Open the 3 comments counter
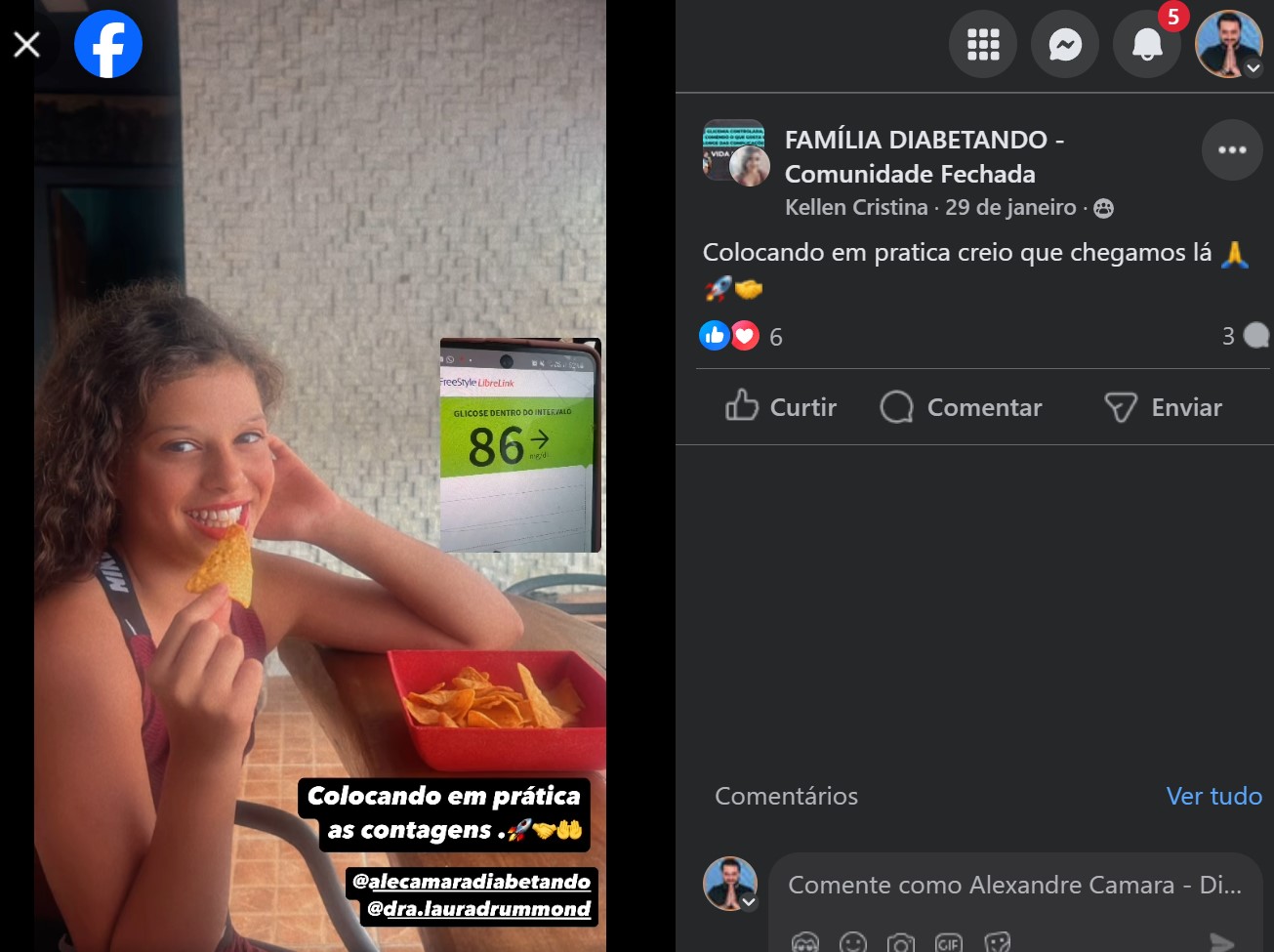Viewport: 1274px width, 952px height. pyautogui.click(x=1244, y=337)
